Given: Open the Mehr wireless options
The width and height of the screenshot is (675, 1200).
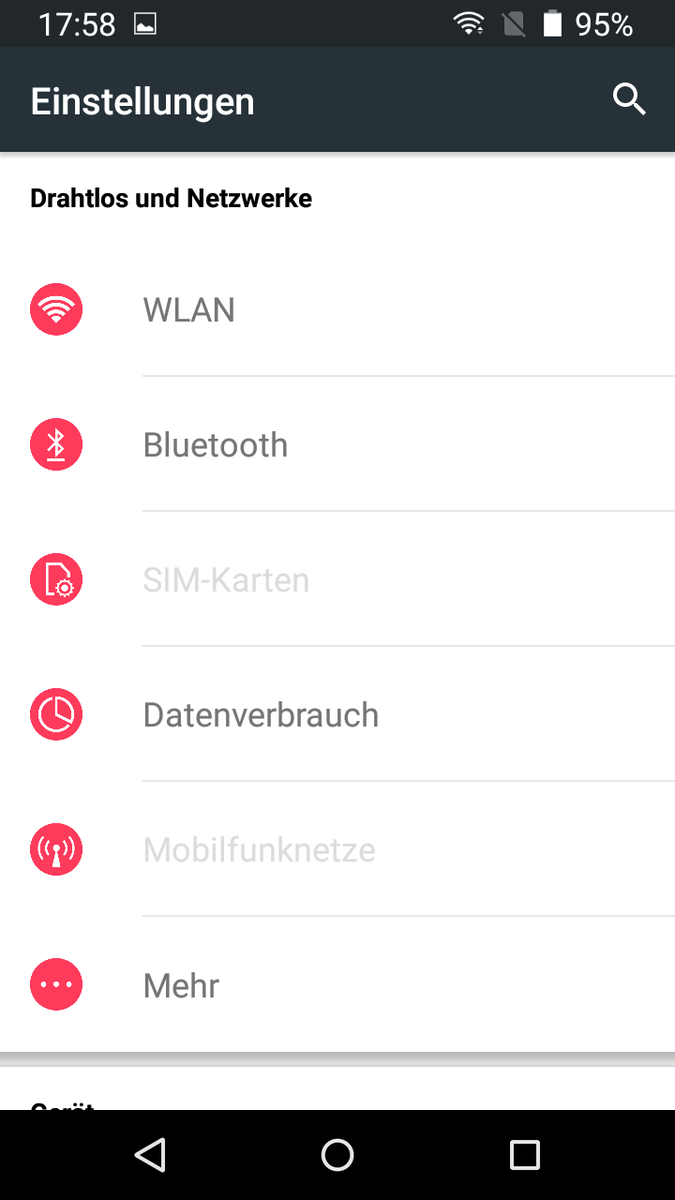Looking at the screenshot, I should (181, 985).
